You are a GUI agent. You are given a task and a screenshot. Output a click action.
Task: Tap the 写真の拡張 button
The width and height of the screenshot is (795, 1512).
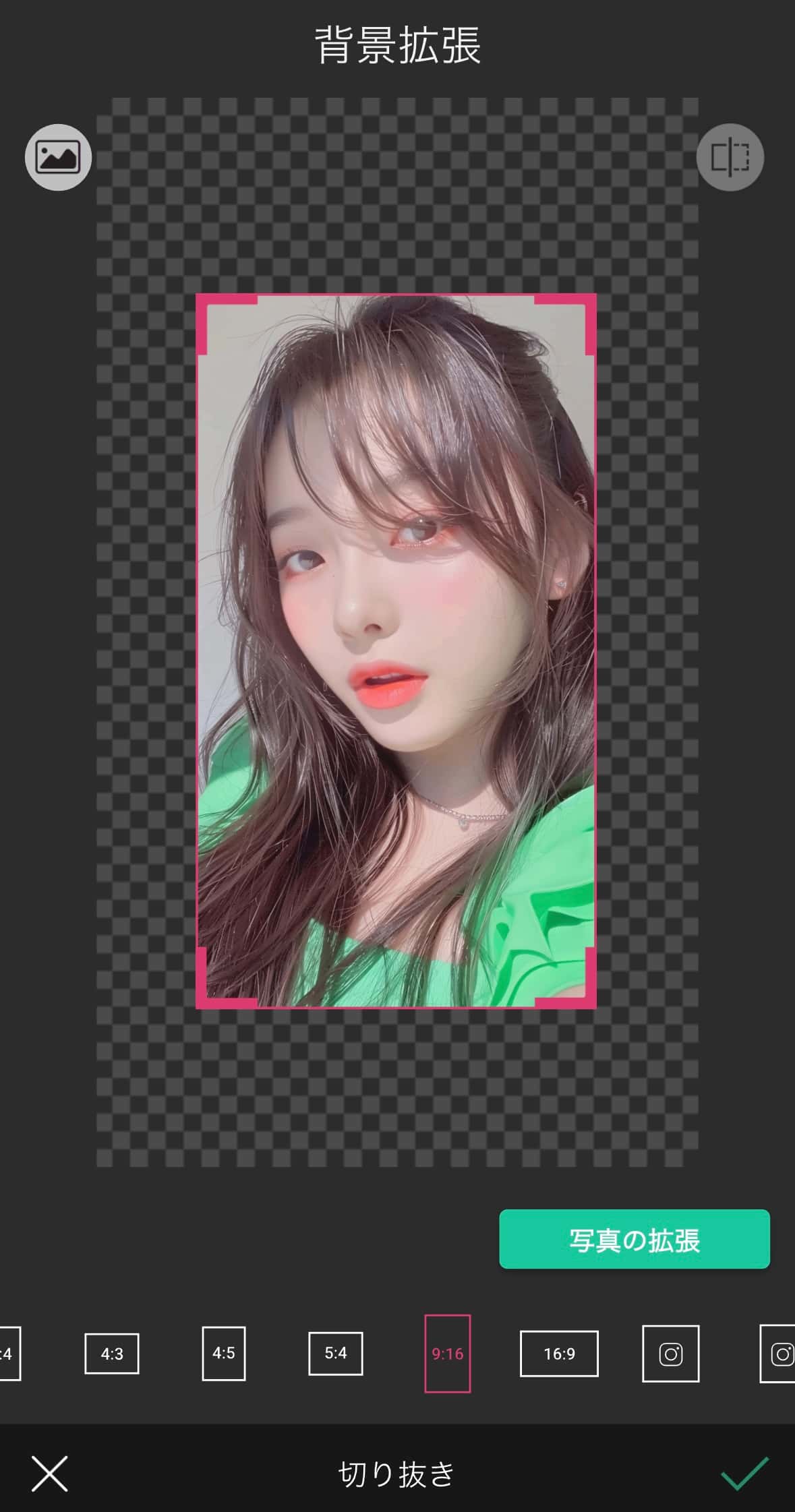pos(634,1239)
